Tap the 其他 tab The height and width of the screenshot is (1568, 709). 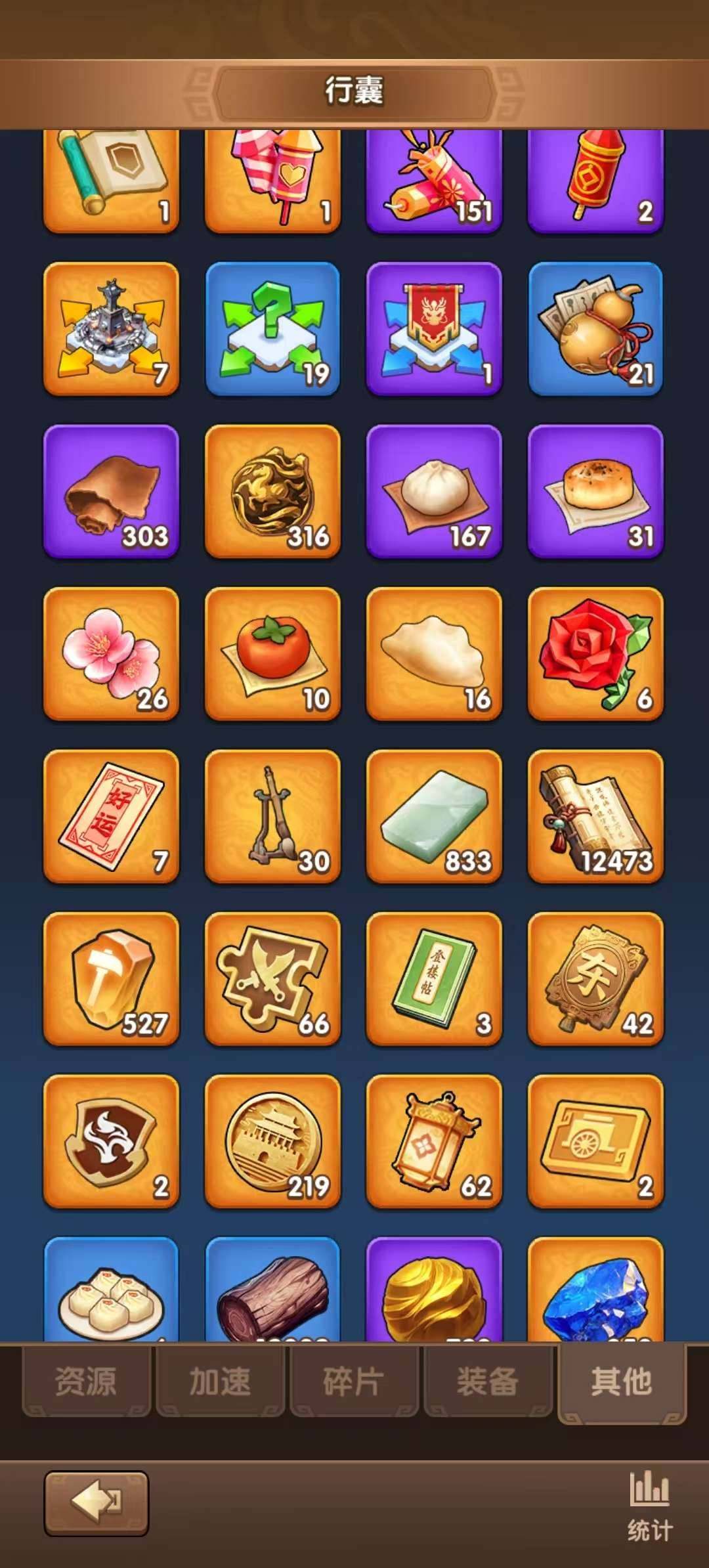[622, 1382]
